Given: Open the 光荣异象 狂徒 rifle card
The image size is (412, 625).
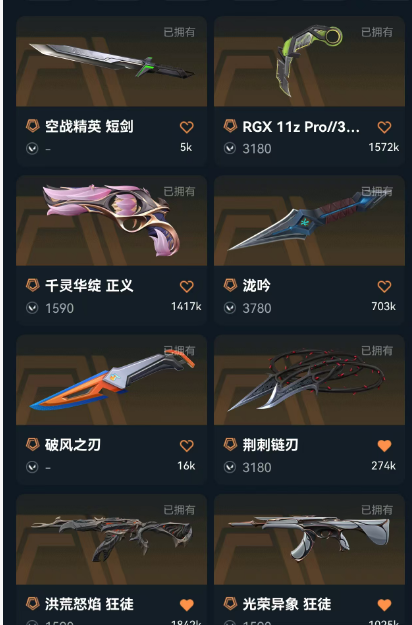Looking at the screenshot, I should click(x=309, y=560).
